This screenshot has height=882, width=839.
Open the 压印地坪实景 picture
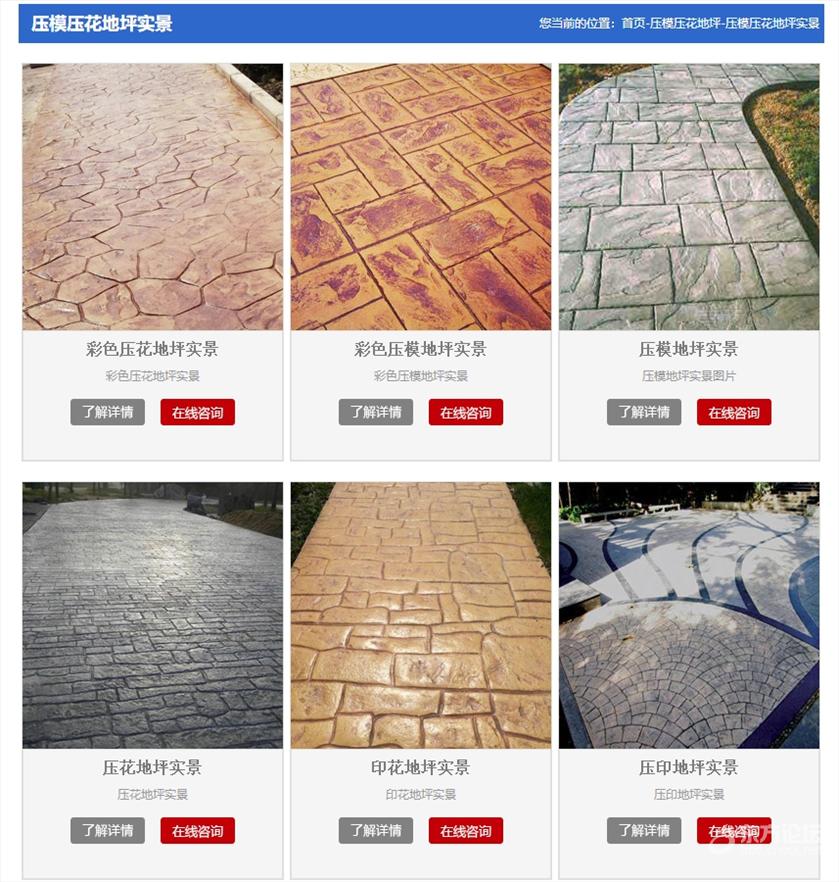[x=689, y=615]
